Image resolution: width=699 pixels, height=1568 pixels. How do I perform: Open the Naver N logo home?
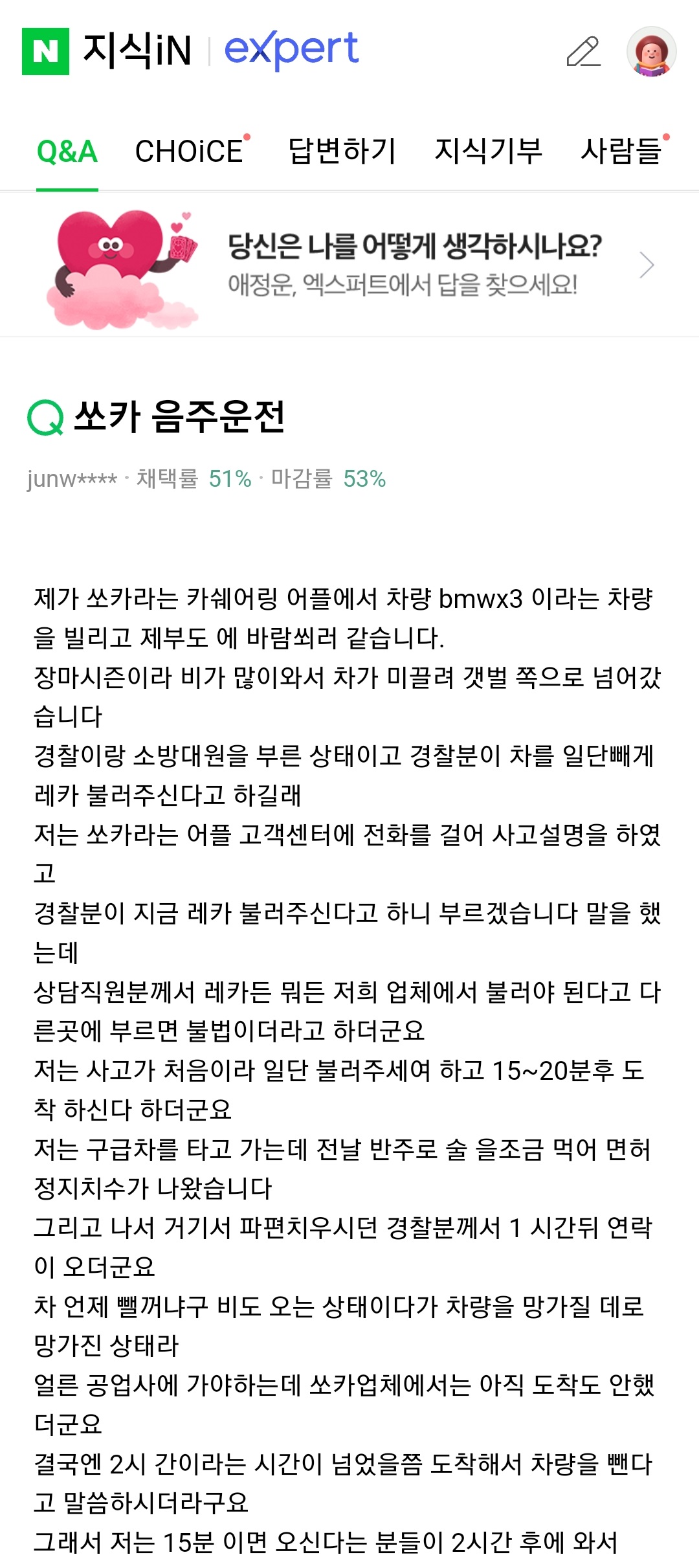point(45,51)
